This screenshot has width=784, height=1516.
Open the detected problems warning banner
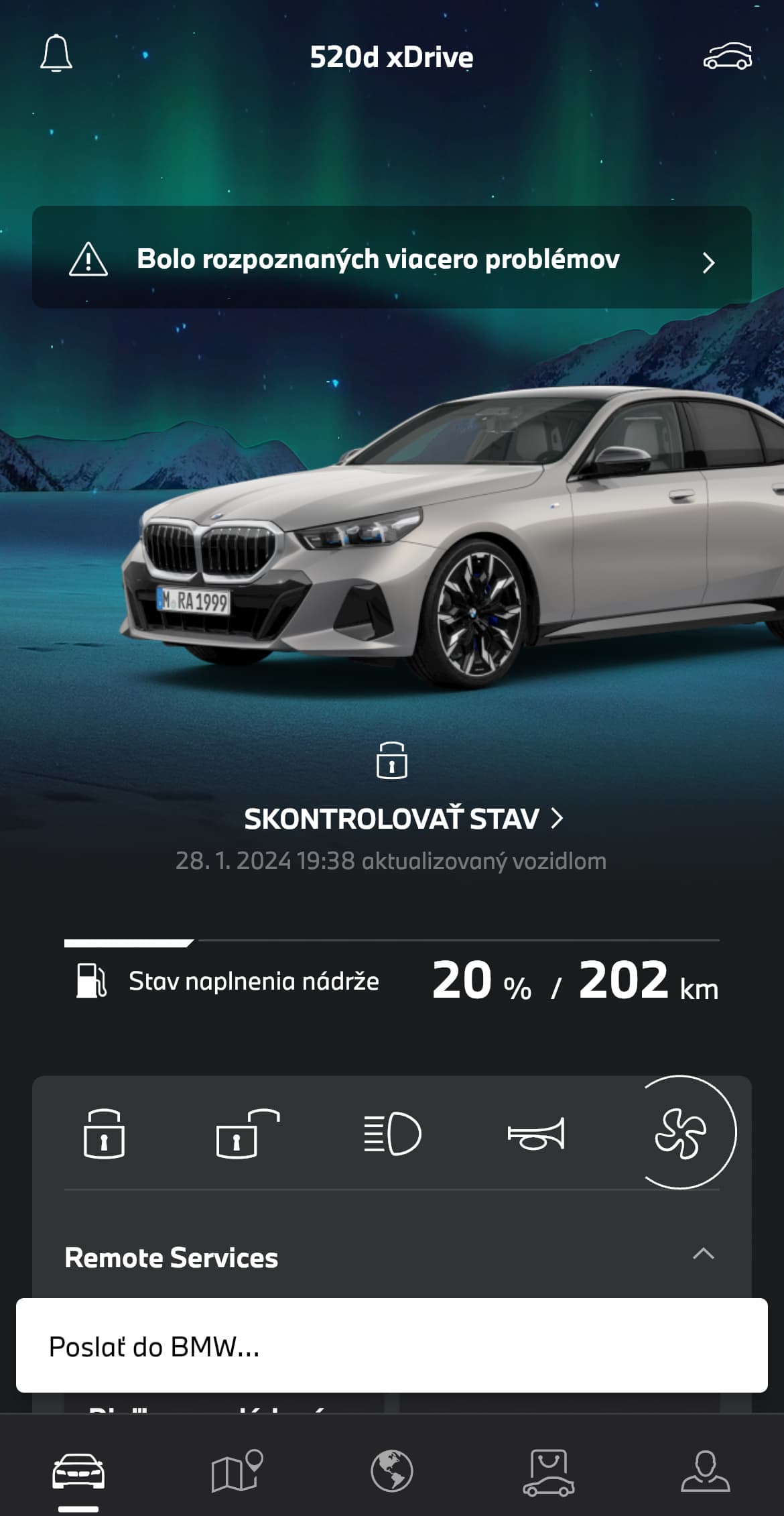point(392,258)
